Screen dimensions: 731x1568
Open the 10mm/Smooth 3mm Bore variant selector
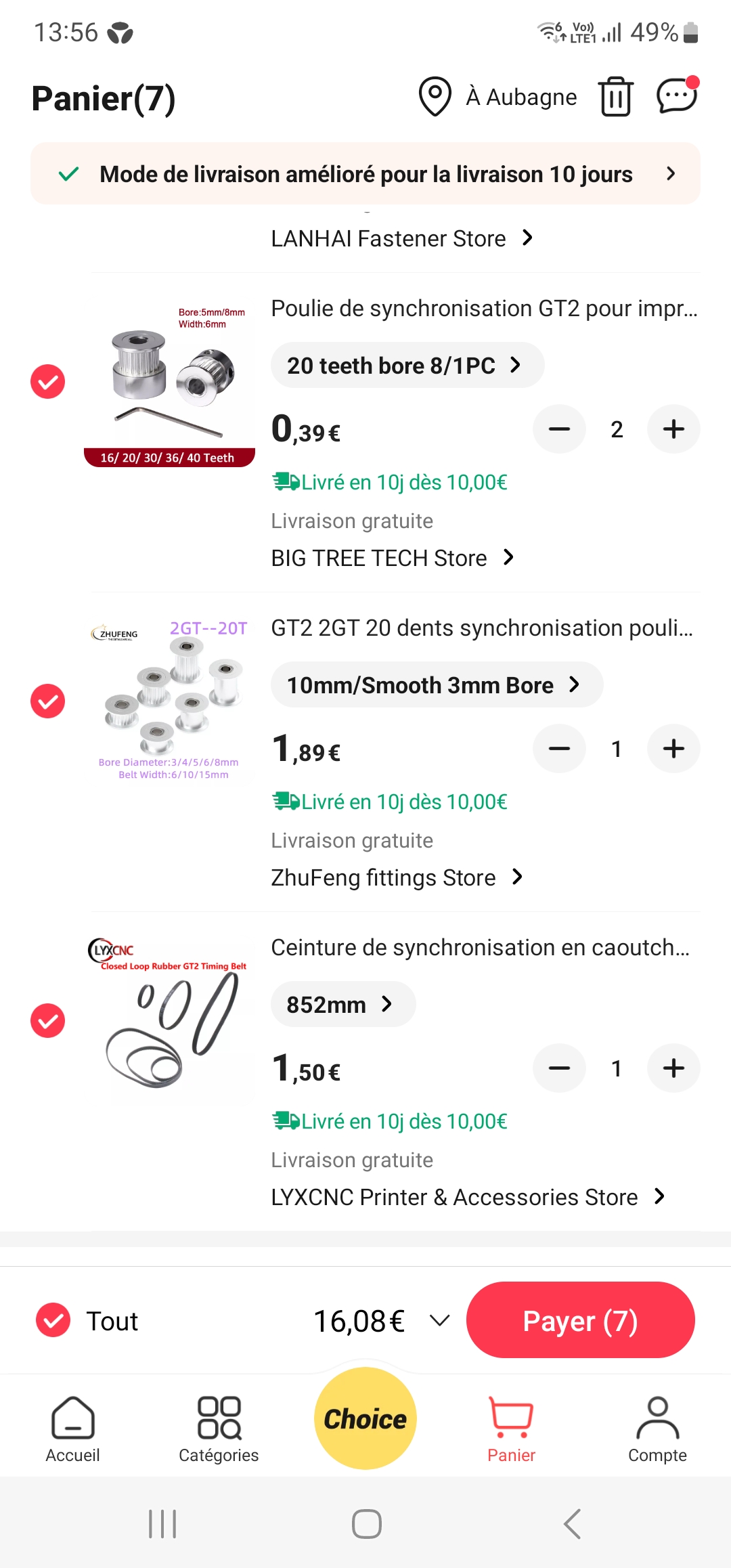(437, 684)
